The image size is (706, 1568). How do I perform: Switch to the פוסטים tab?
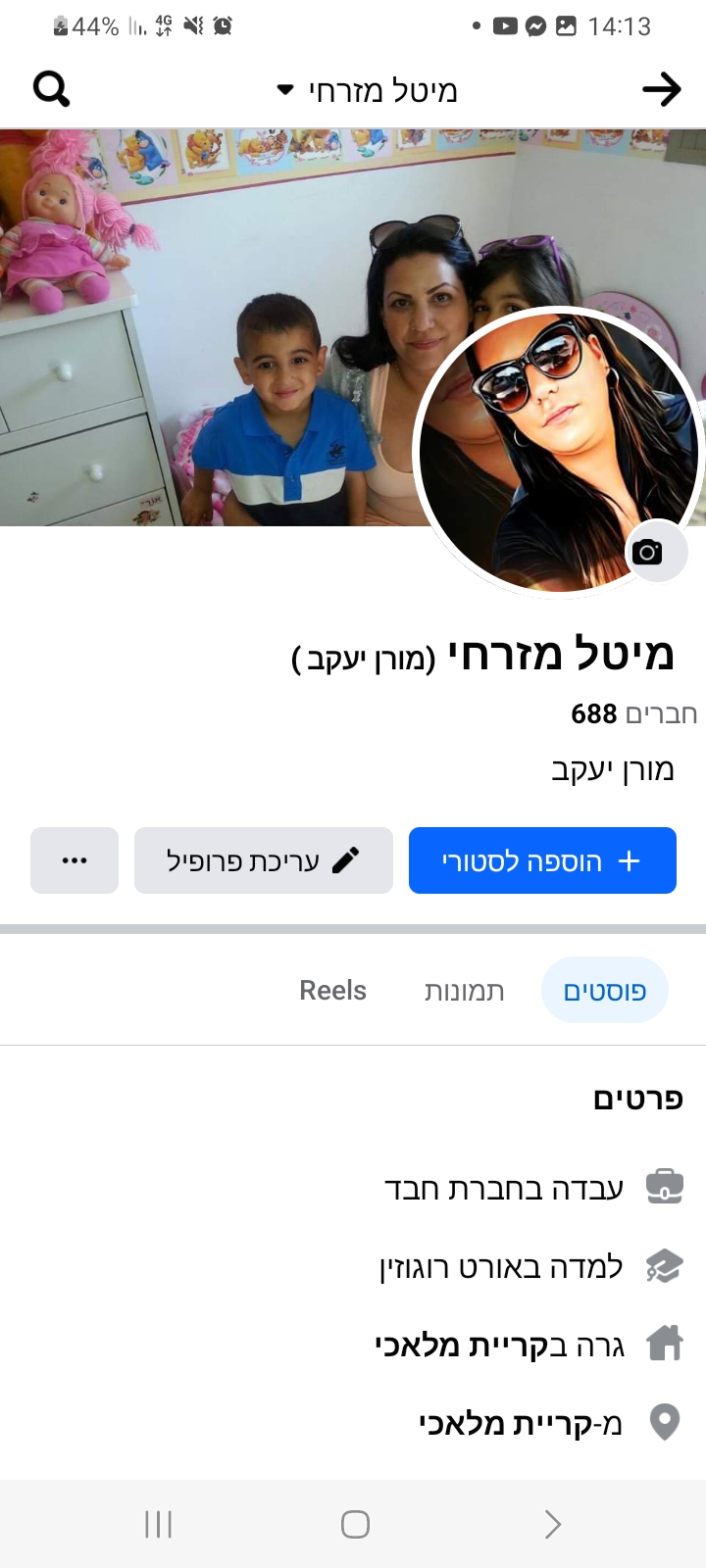(x=605, y=990)
